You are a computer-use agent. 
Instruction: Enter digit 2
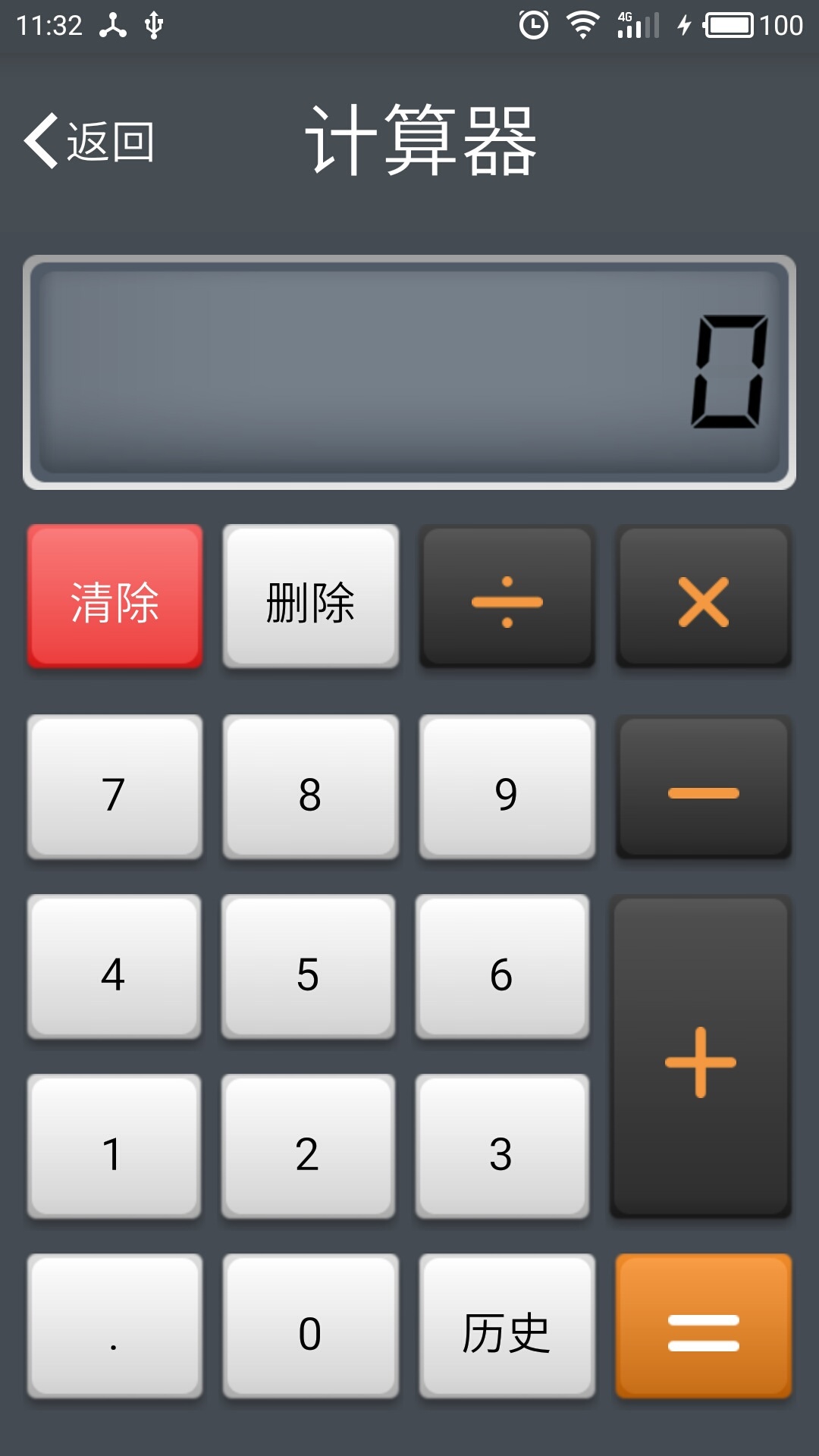[x=308, y=1147]
